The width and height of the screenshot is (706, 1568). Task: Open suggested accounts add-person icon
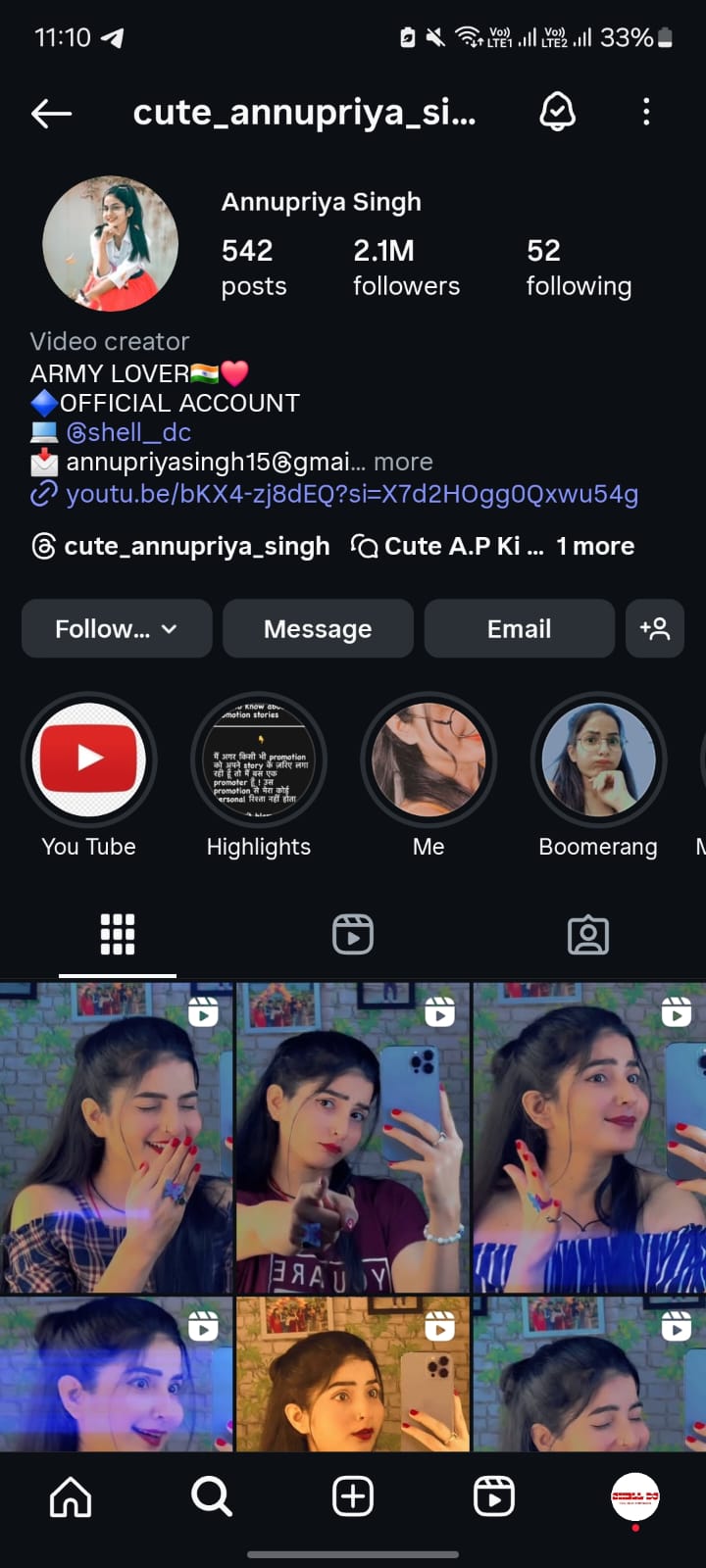[655, 628]
